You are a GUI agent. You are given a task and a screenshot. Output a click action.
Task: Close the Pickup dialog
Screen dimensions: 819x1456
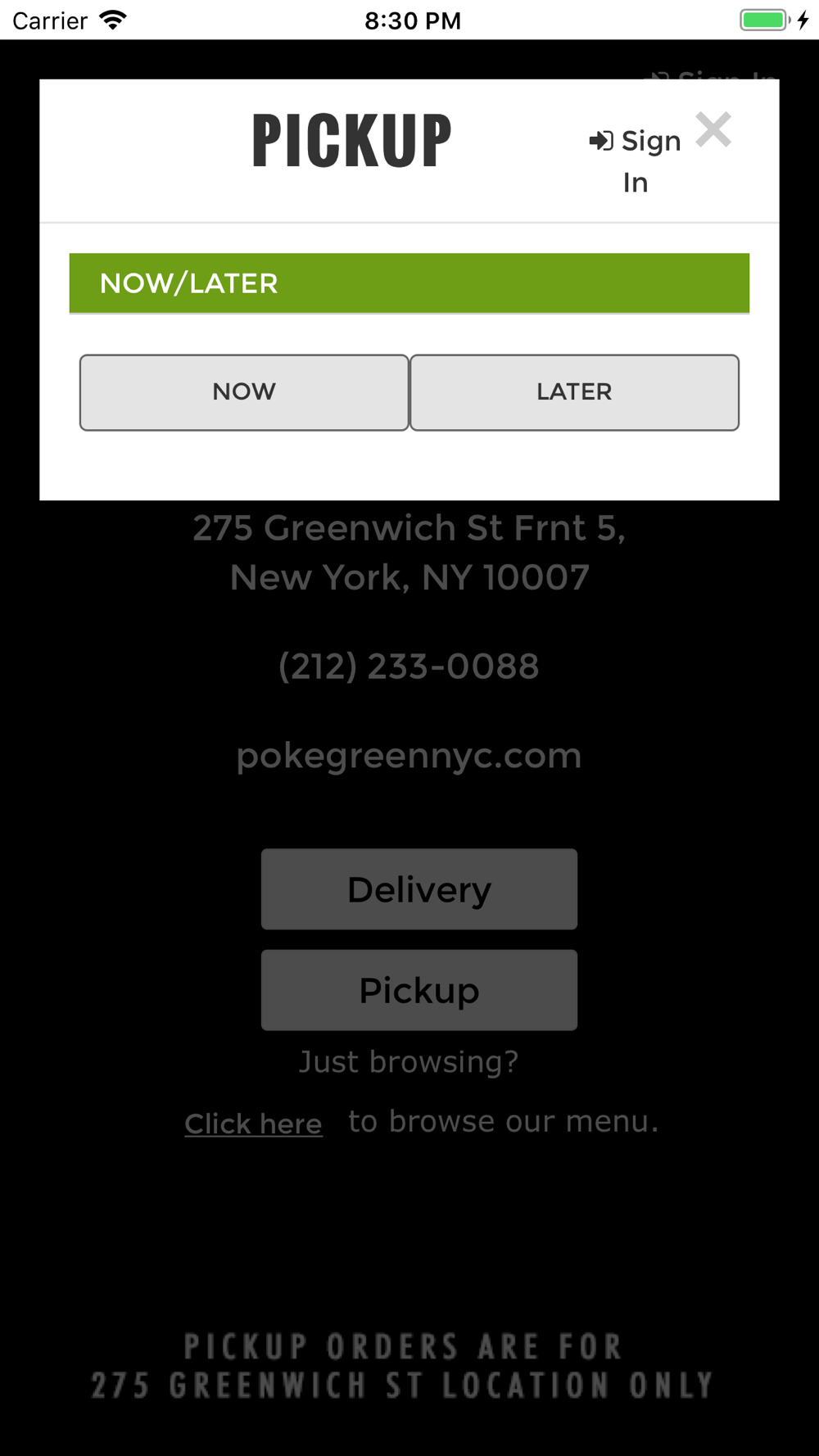(713, 130)
